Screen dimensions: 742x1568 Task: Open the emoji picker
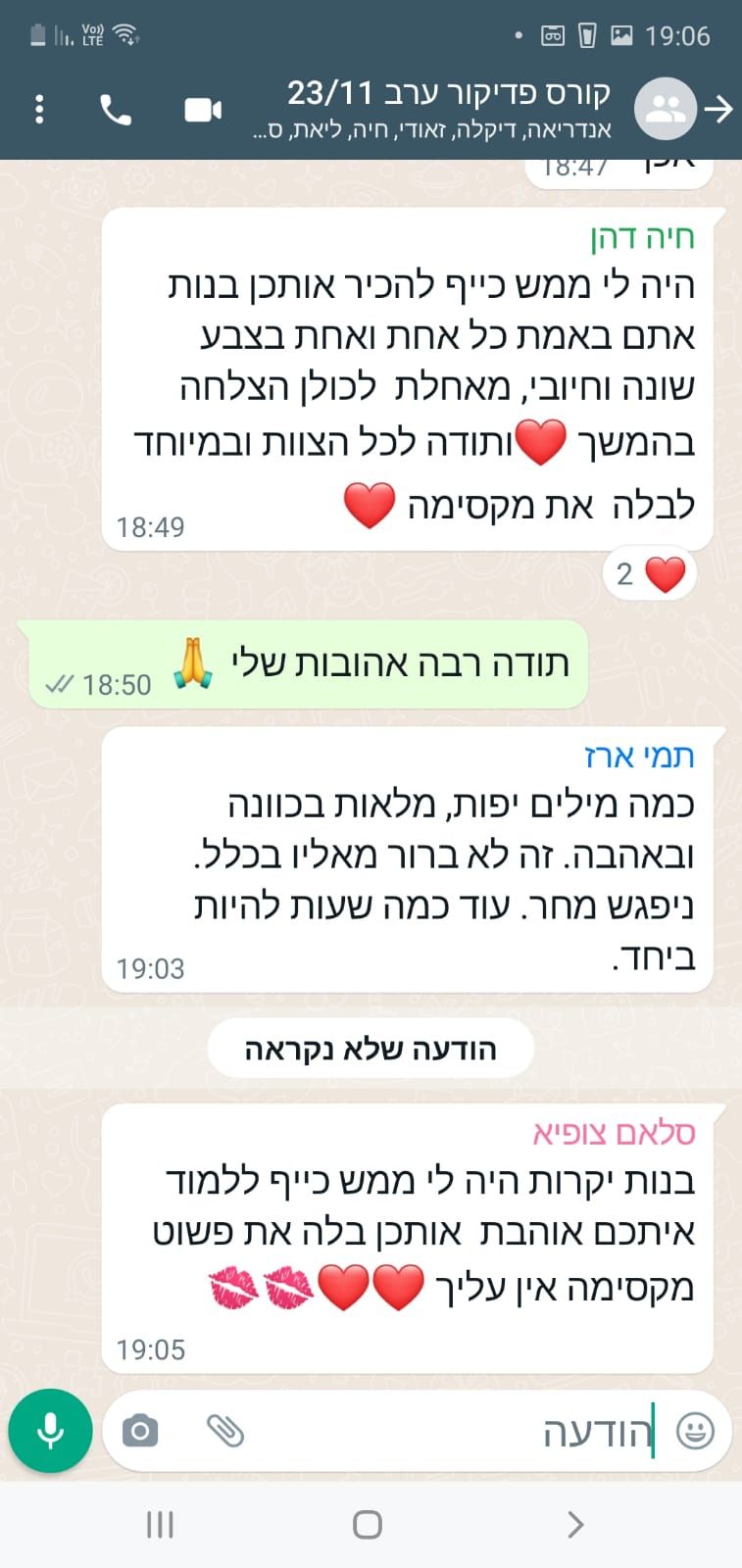[695, 1431]
